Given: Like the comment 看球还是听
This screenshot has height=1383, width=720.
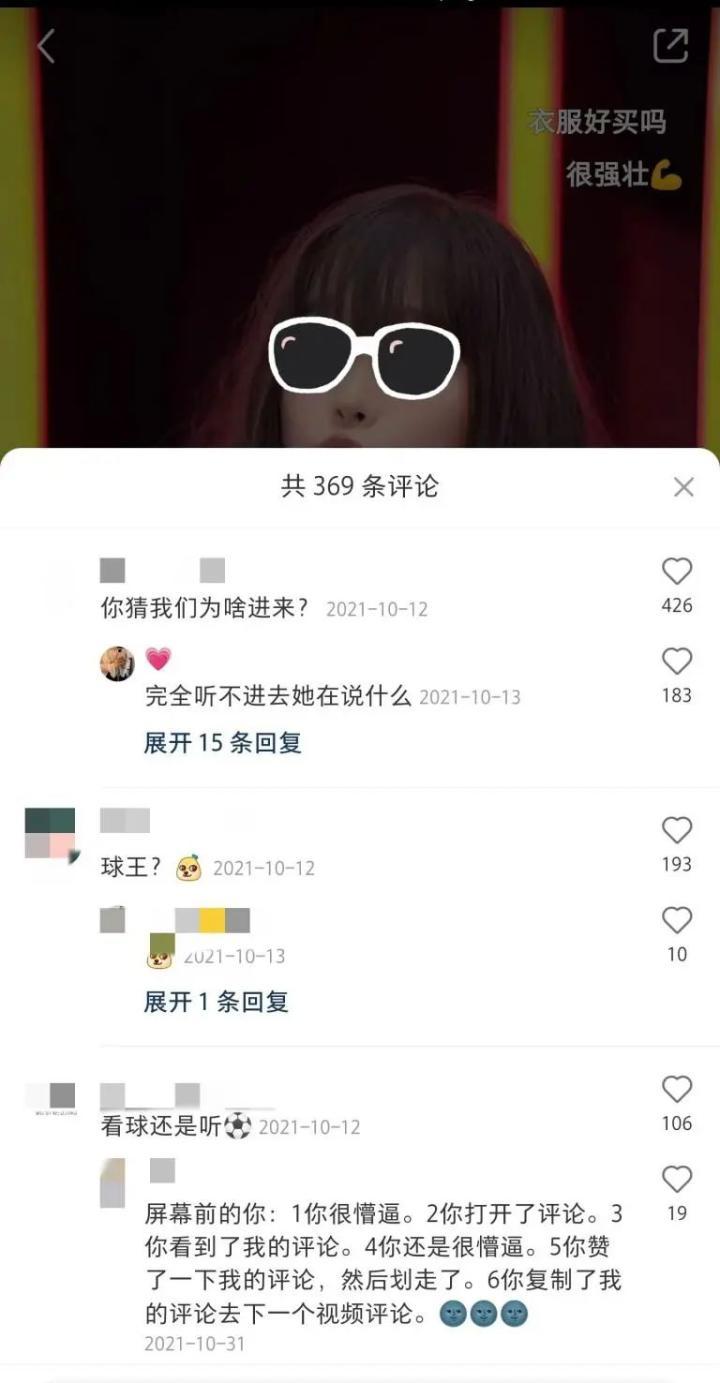Looking at the screenshot, I should [677, 1090].
